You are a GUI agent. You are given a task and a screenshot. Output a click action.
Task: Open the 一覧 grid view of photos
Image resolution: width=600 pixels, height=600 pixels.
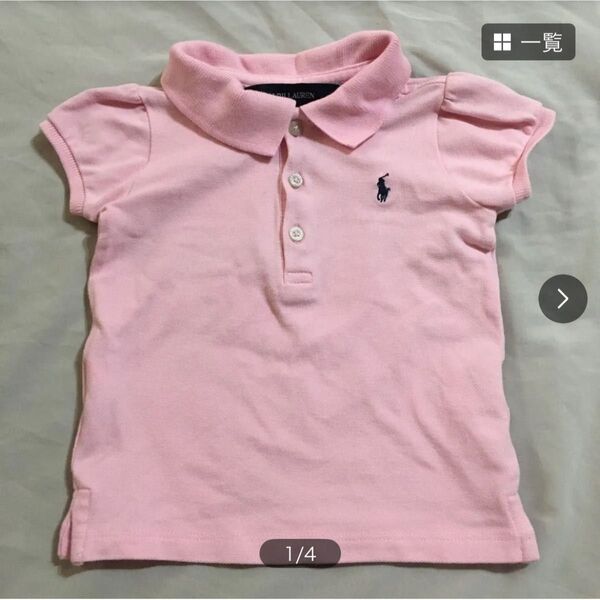(x=528, y=42)
